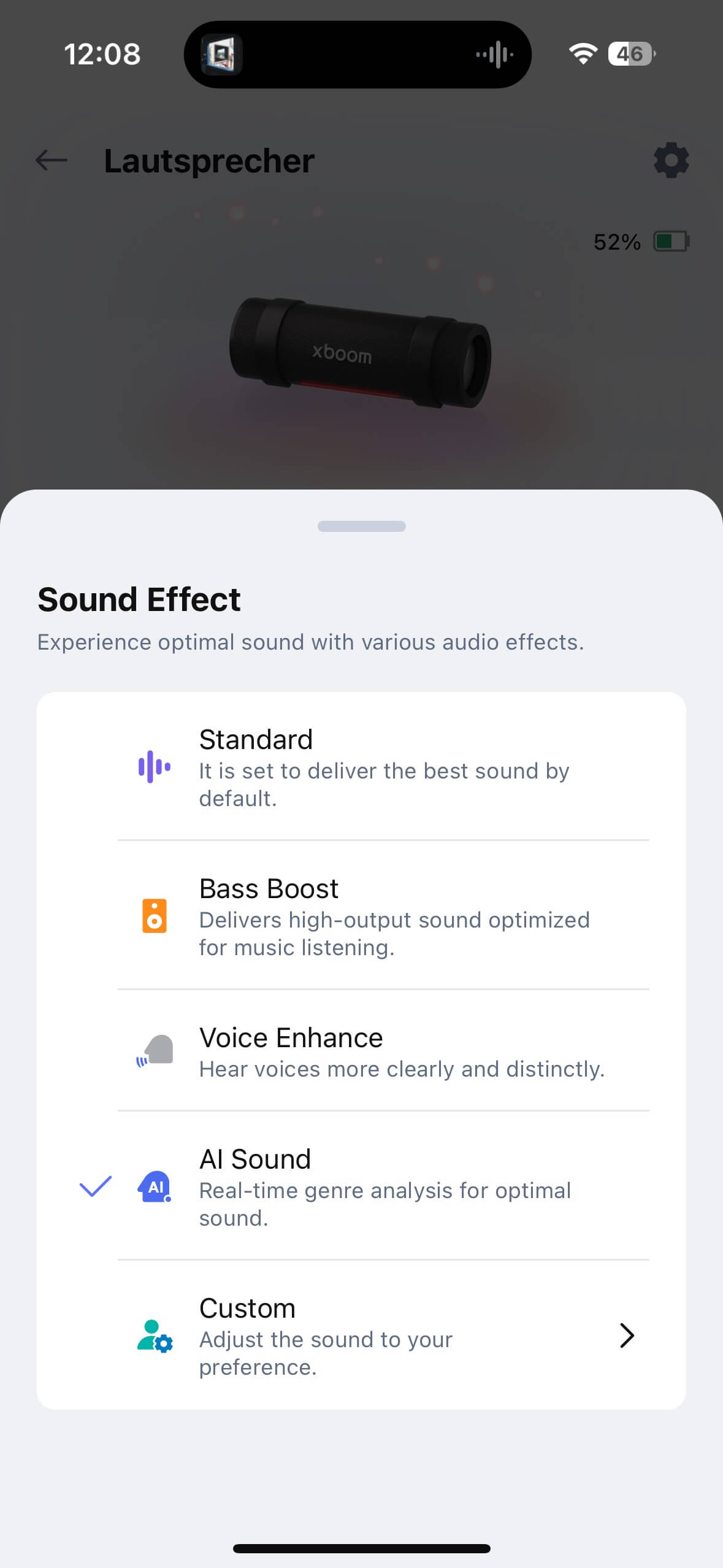Tap the sheet's drag handle

[361, 526]
